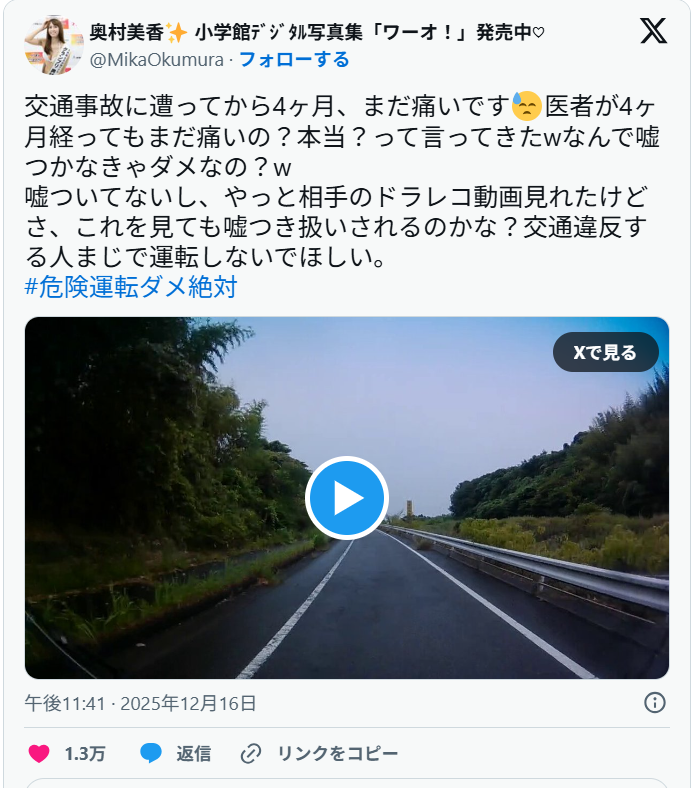
Task: Open the info icon beside the date
Action: (x=655, y=702)
